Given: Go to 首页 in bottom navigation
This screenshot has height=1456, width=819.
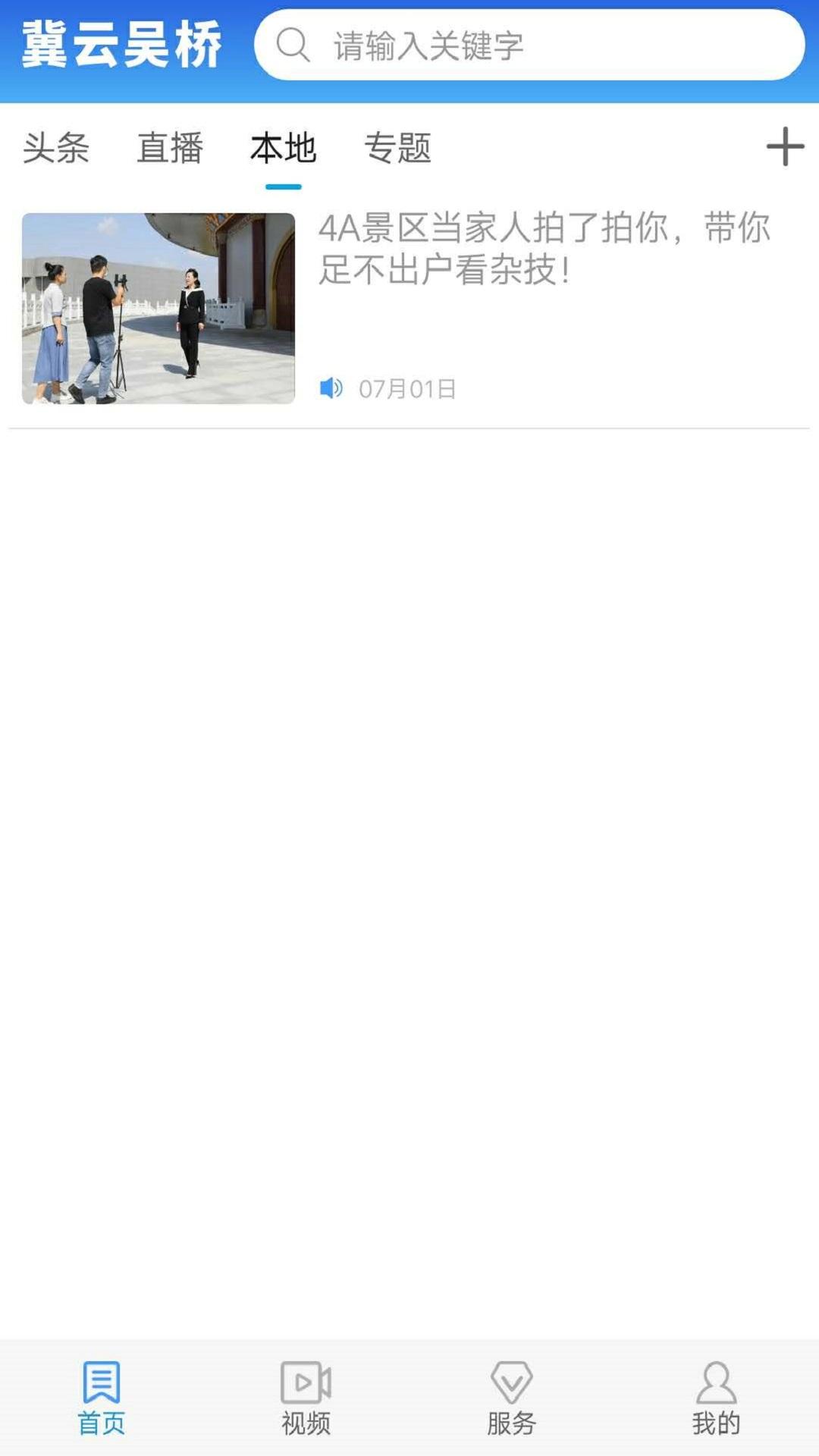Looking at the screenshot, I should (x=102, y=1398).
